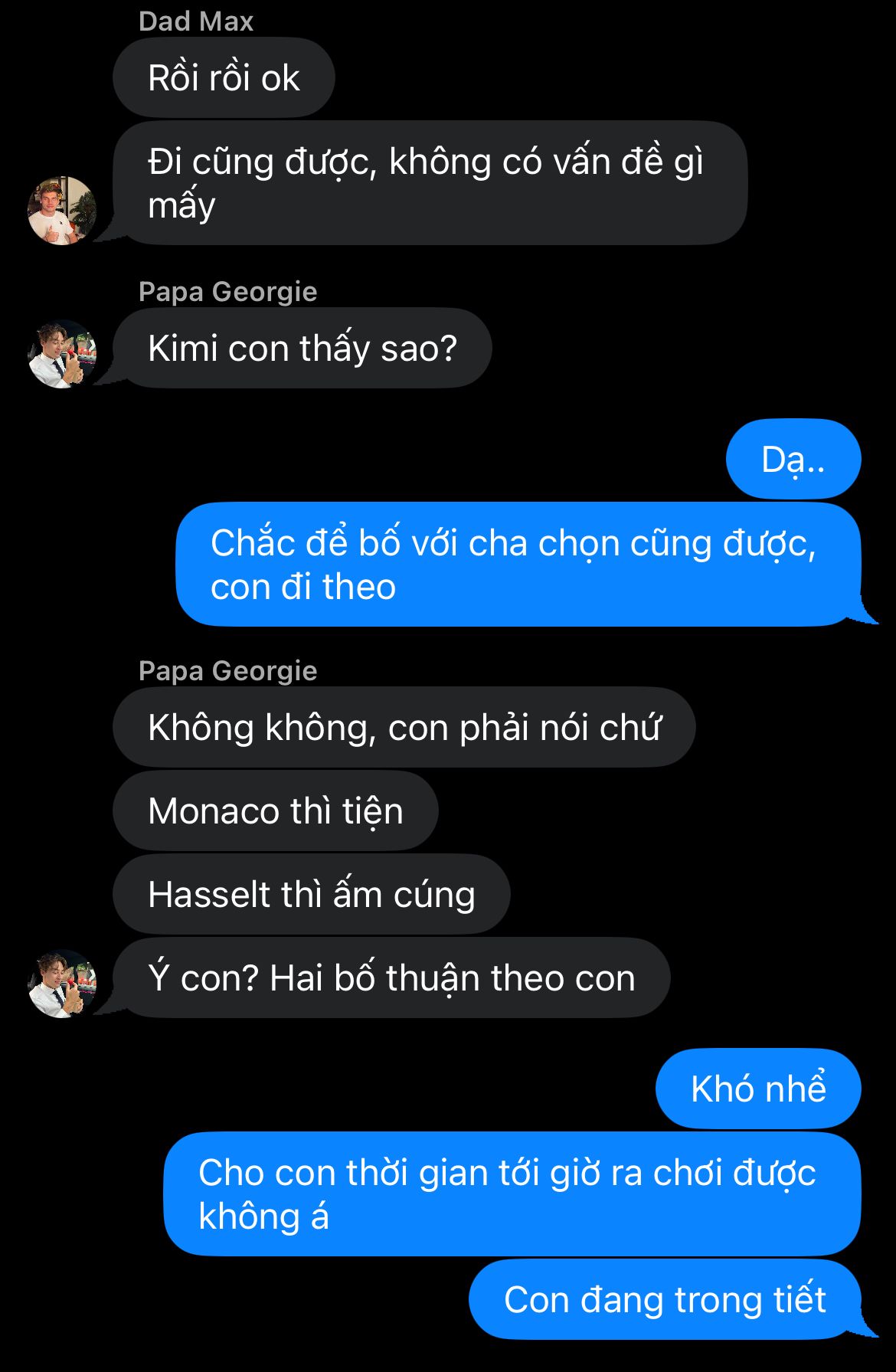
Task: Open Dad Max's profile picture
Action: (62, 210)
